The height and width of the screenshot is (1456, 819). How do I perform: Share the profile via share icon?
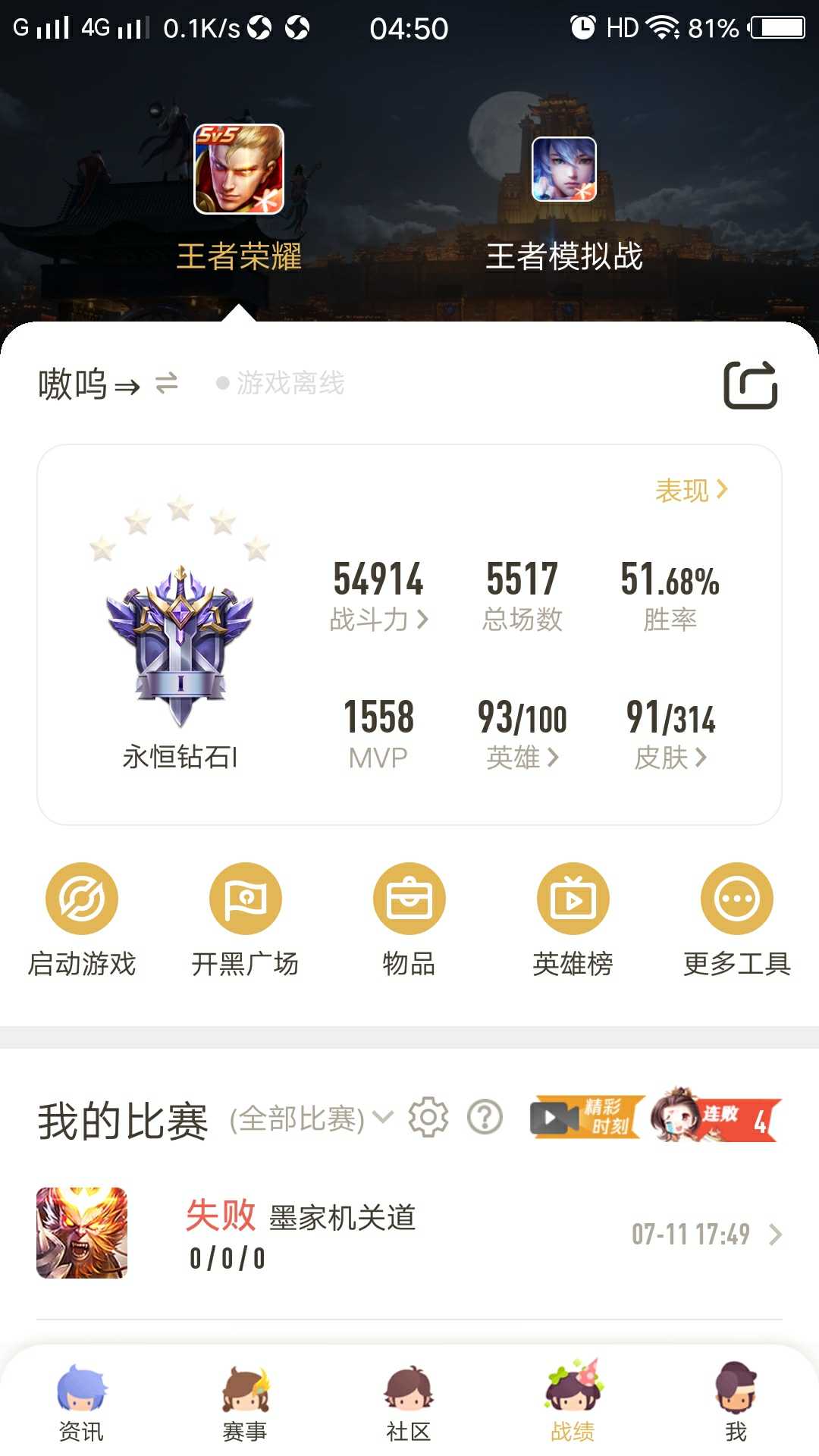coord(750,385)
